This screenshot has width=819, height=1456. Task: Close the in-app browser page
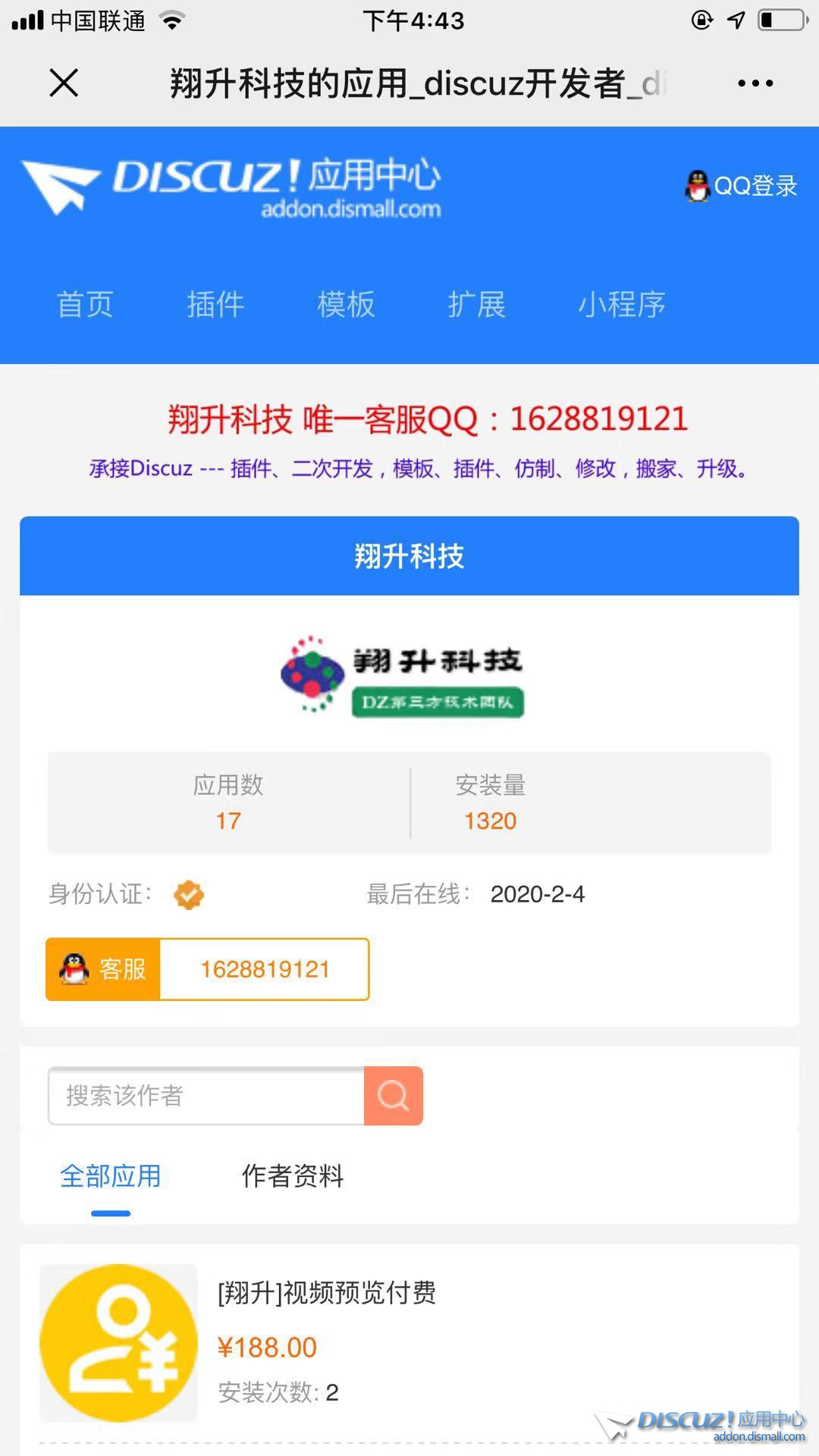click(x=64, y=83)
